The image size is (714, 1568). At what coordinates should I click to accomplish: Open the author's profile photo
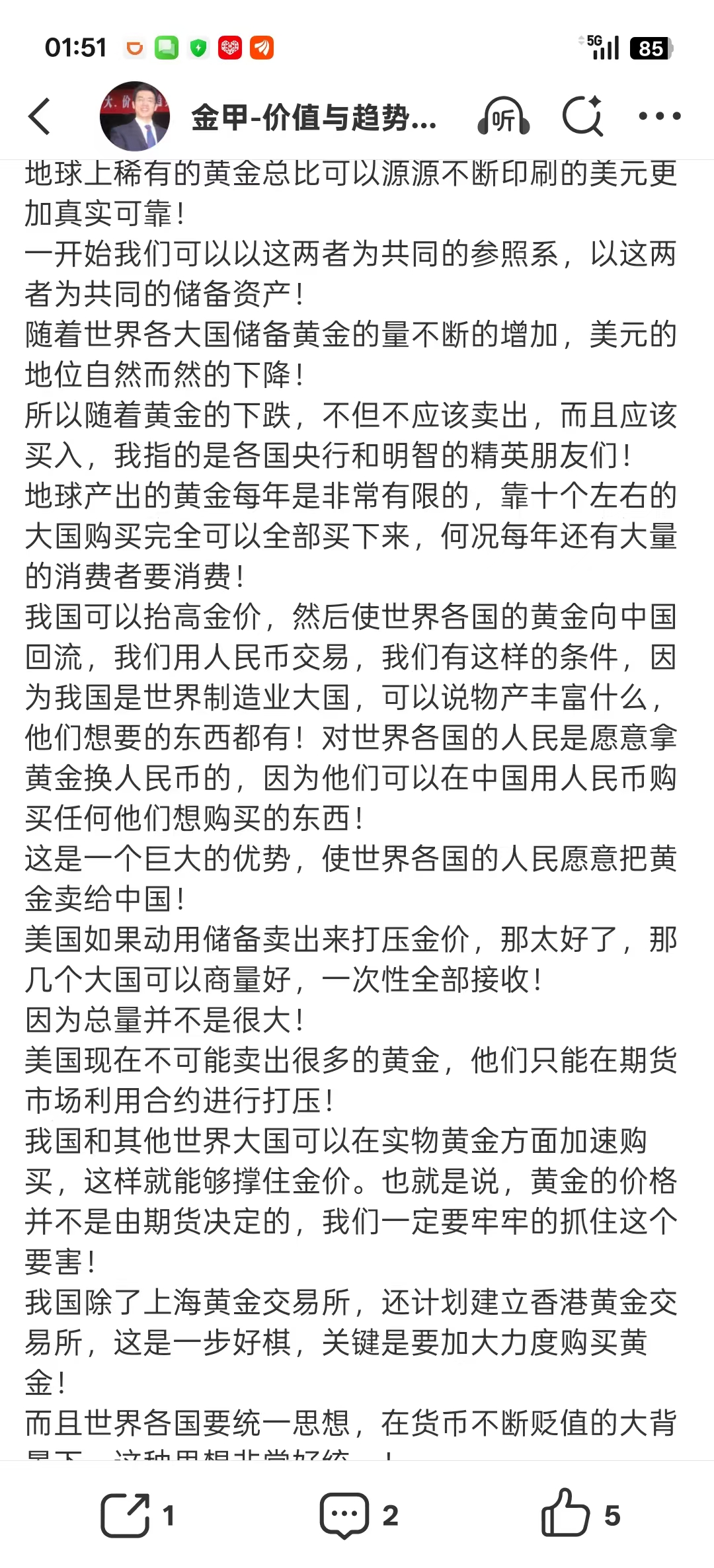tap(135, 116)
